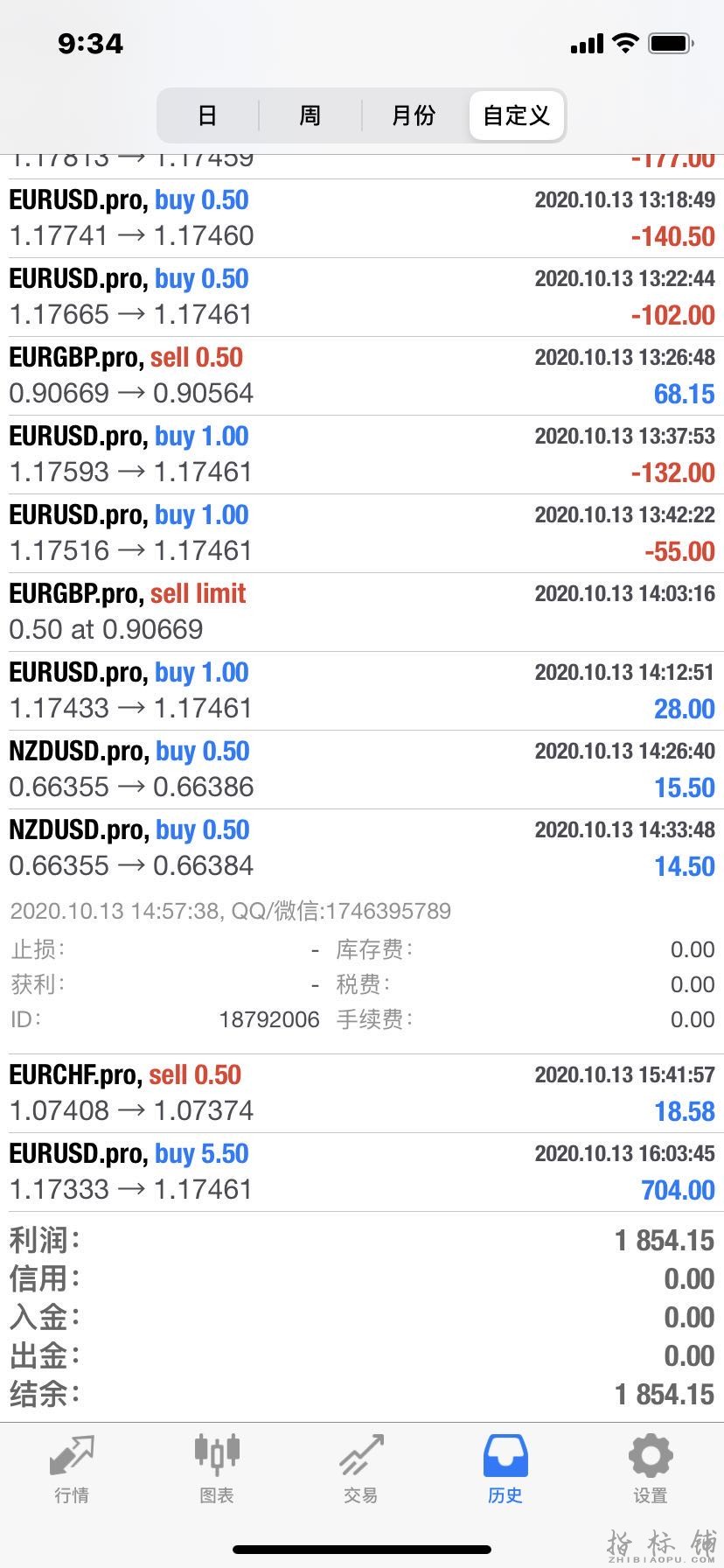Image resolution: width=724 pixels, height=1568 pixels.
Task: Expand the EURGBP.pro sell 0.50 trade row
Action: point(362,376)
